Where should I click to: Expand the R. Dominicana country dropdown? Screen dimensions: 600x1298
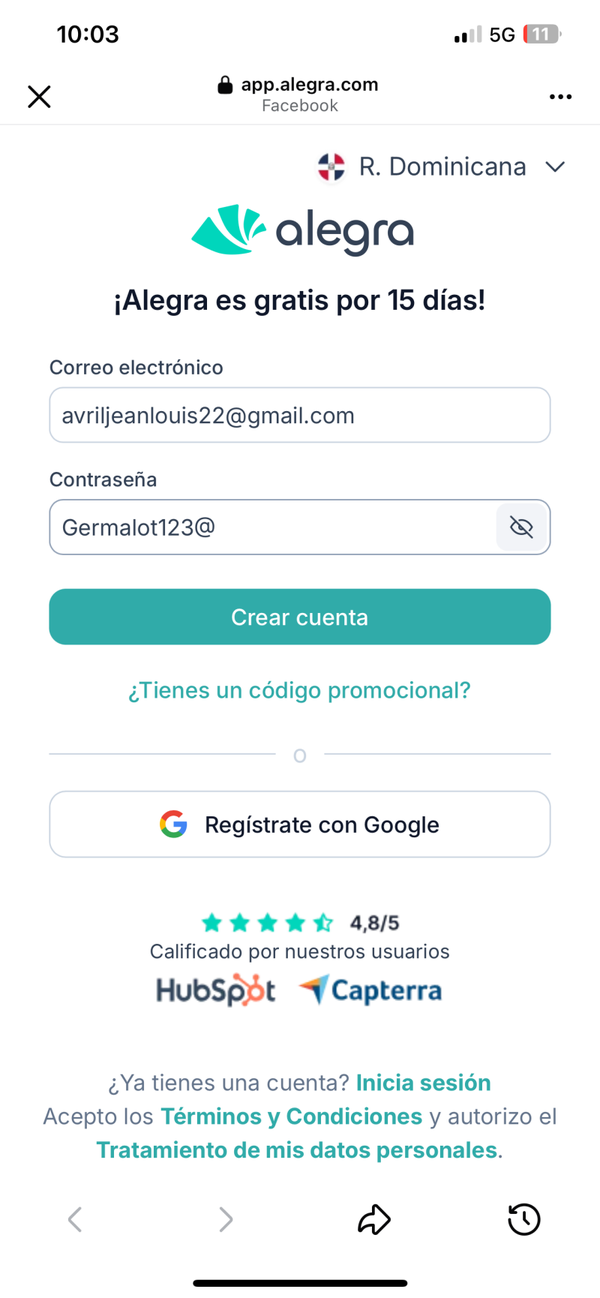tap(442, 167)
